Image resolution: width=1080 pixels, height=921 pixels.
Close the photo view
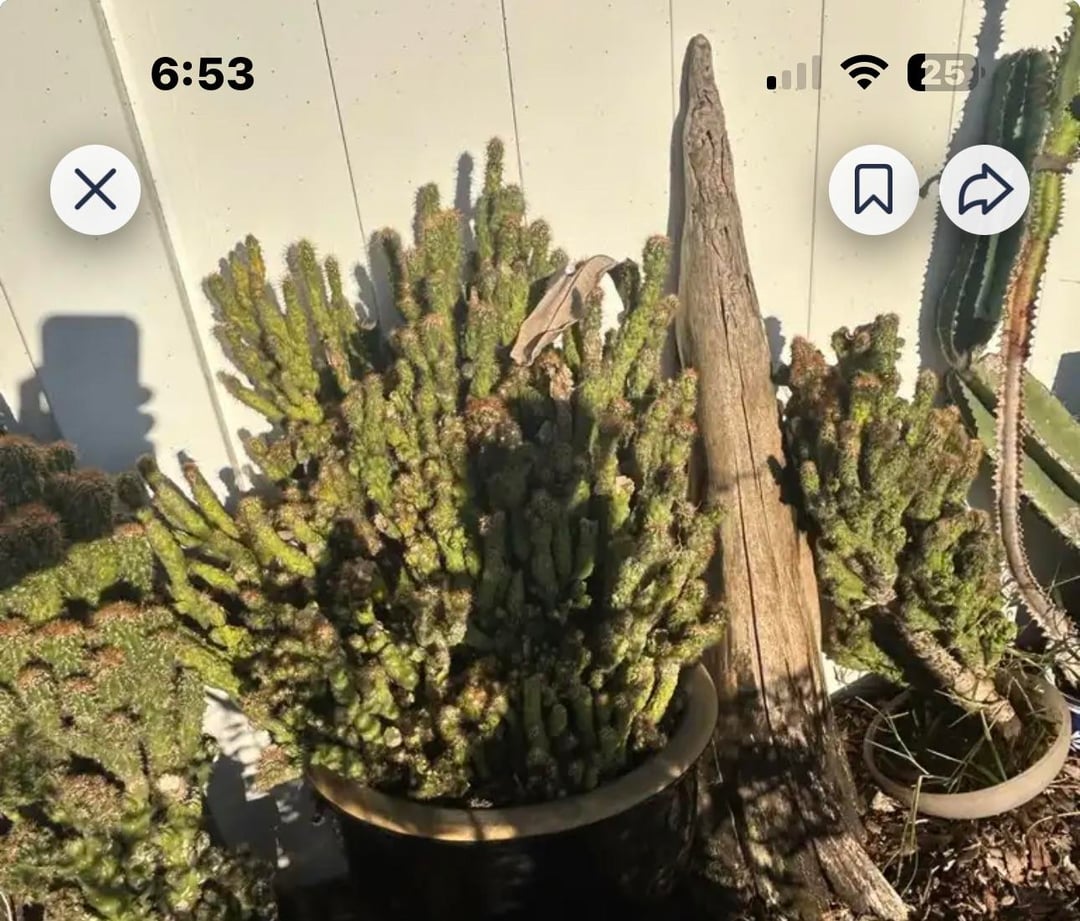coord(95,190)
